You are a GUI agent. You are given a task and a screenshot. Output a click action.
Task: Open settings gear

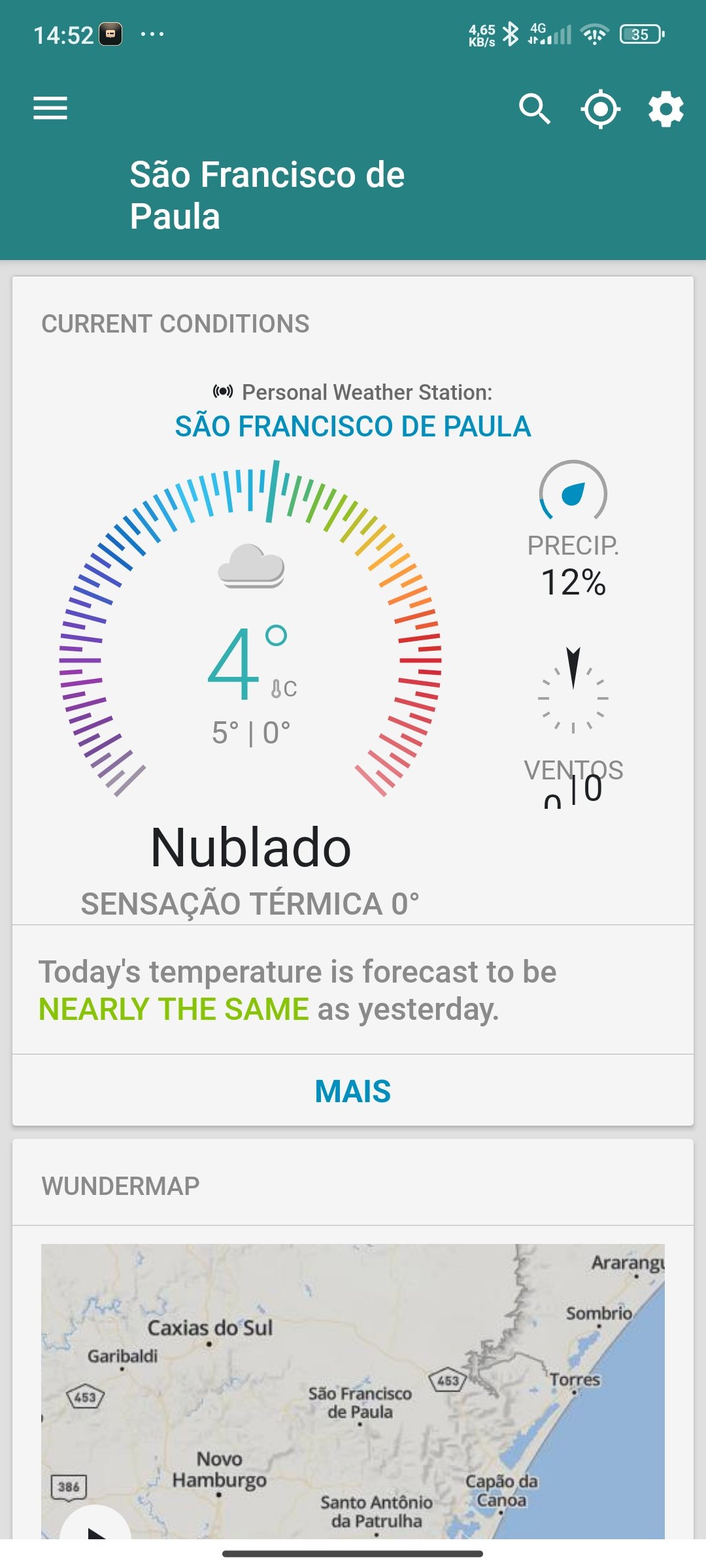665,109
